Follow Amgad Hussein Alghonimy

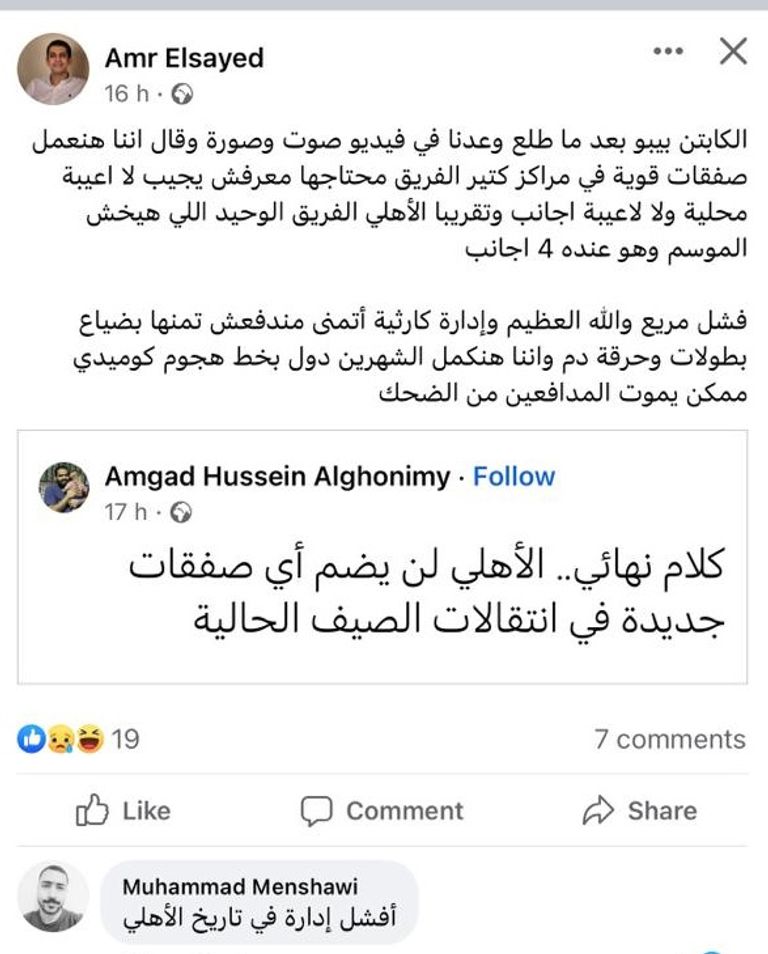[x=513, y=475]
